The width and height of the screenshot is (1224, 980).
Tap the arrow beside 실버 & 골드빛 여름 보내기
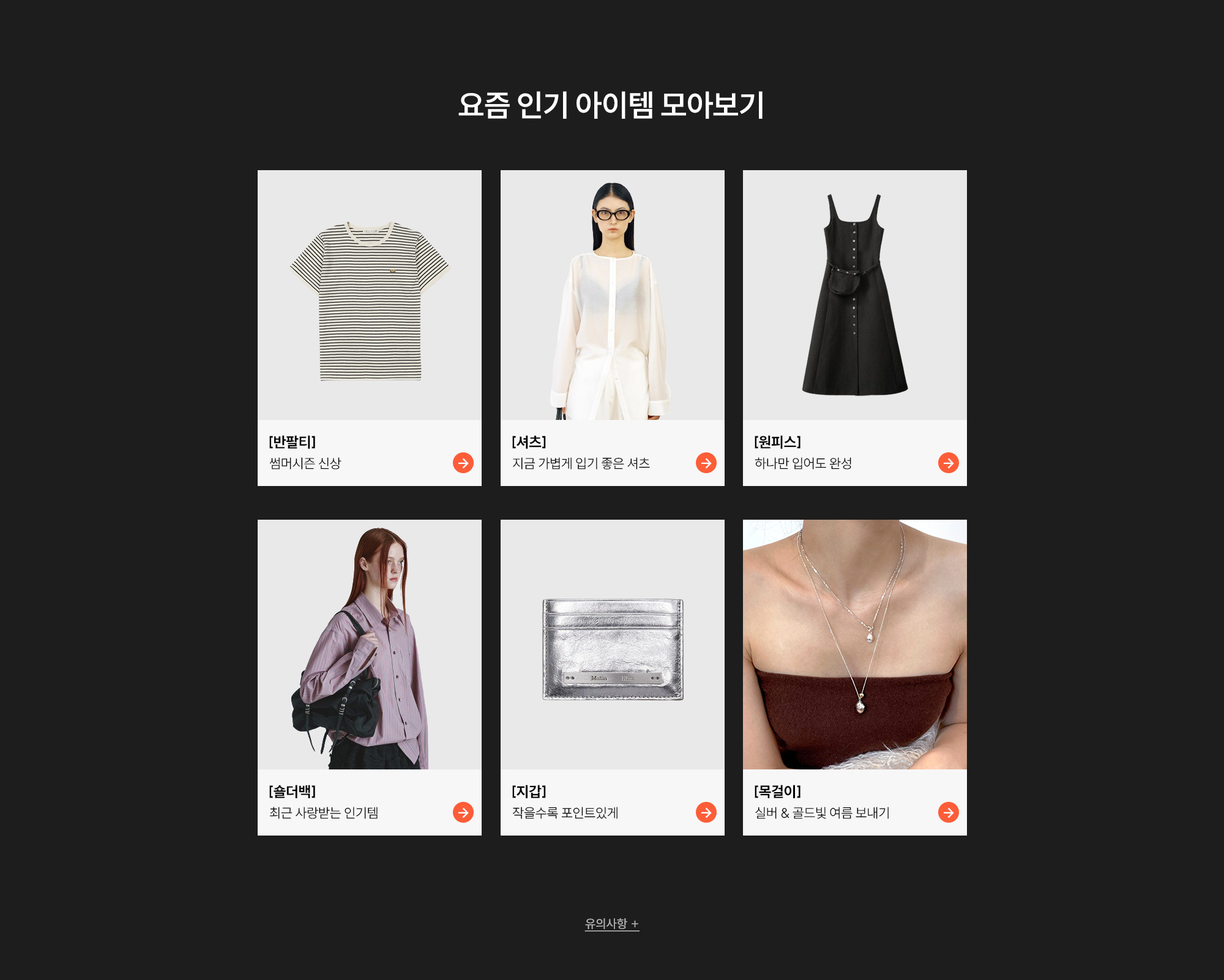click(x=948, y=812)
